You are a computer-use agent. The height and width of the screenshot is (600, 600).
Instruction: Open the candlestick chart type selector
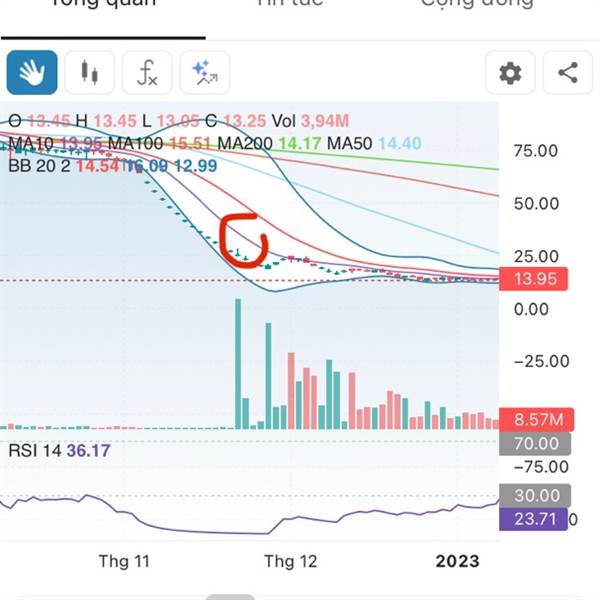90,72
